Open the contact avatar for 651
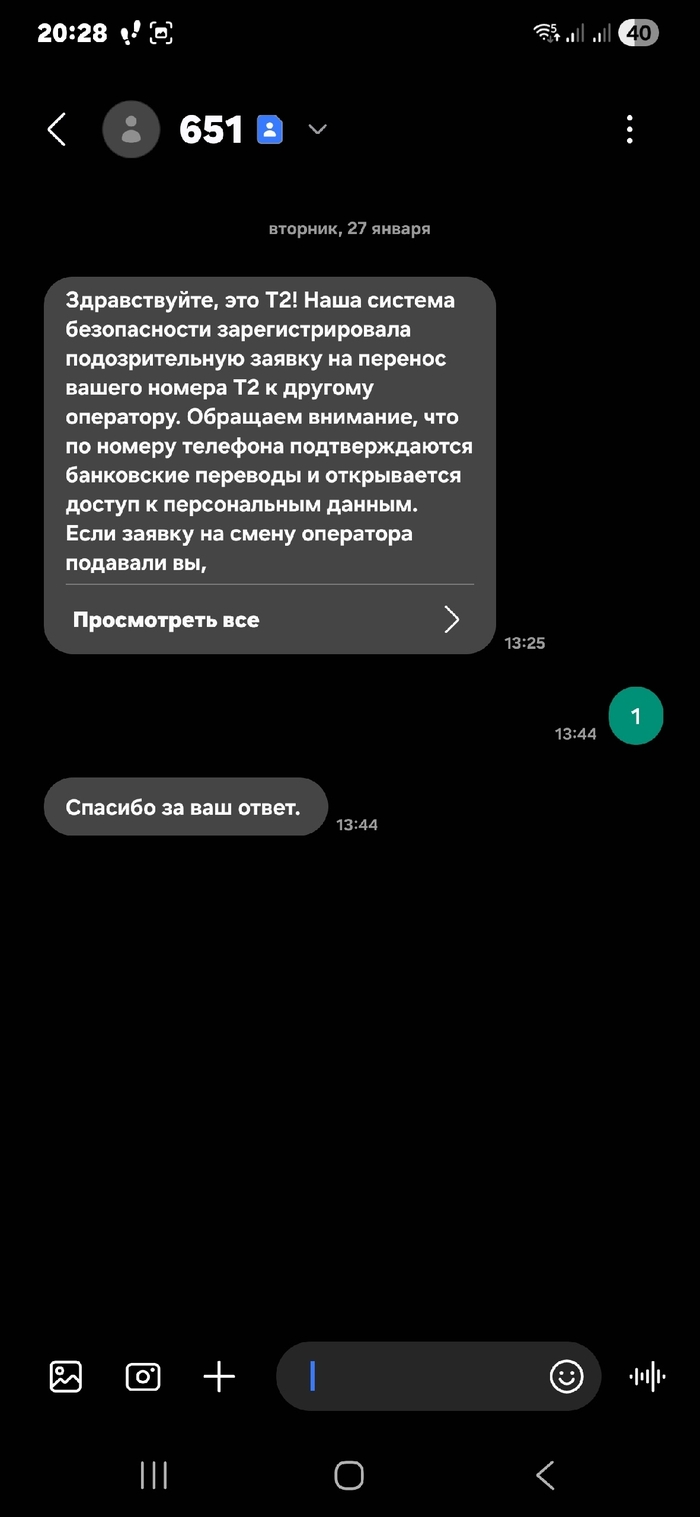Image resolution: width=700 pixels, height=1517 pixels. click(131, 129)
